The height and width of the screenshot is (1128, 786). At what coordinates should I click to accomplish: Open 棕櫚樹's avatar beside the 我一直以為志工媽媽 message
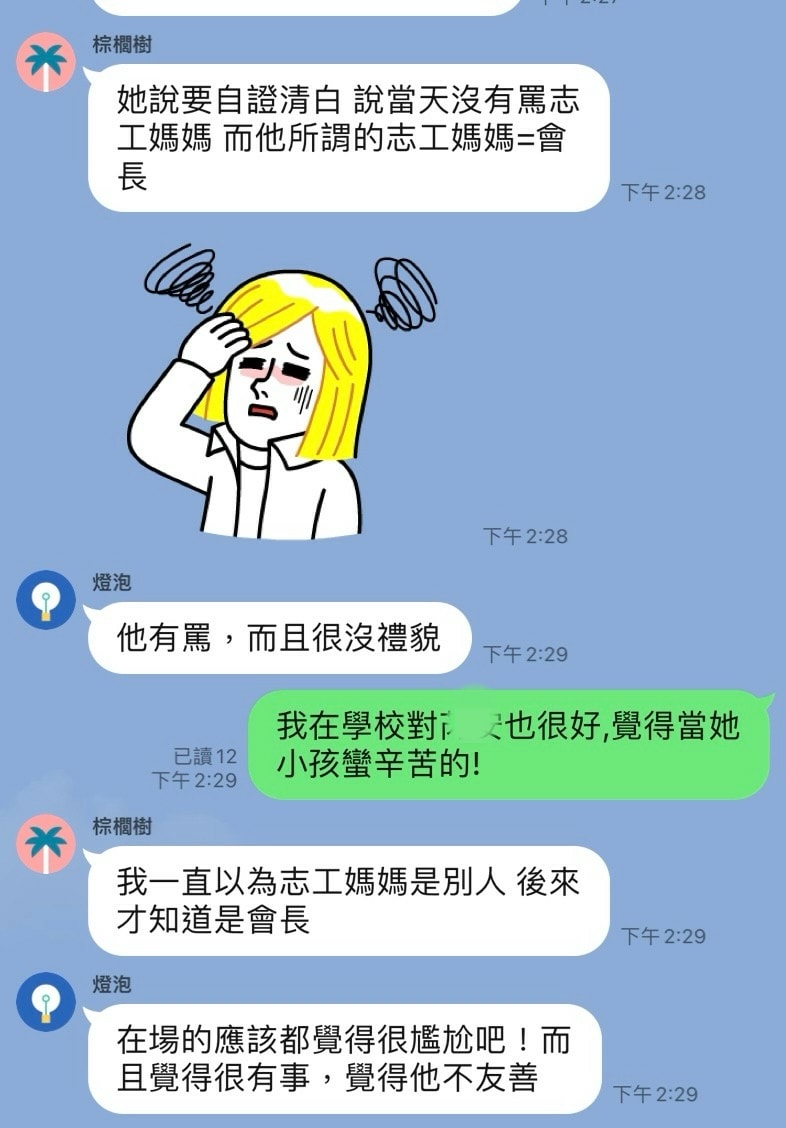pyautogui.click(x=46, y=845)
